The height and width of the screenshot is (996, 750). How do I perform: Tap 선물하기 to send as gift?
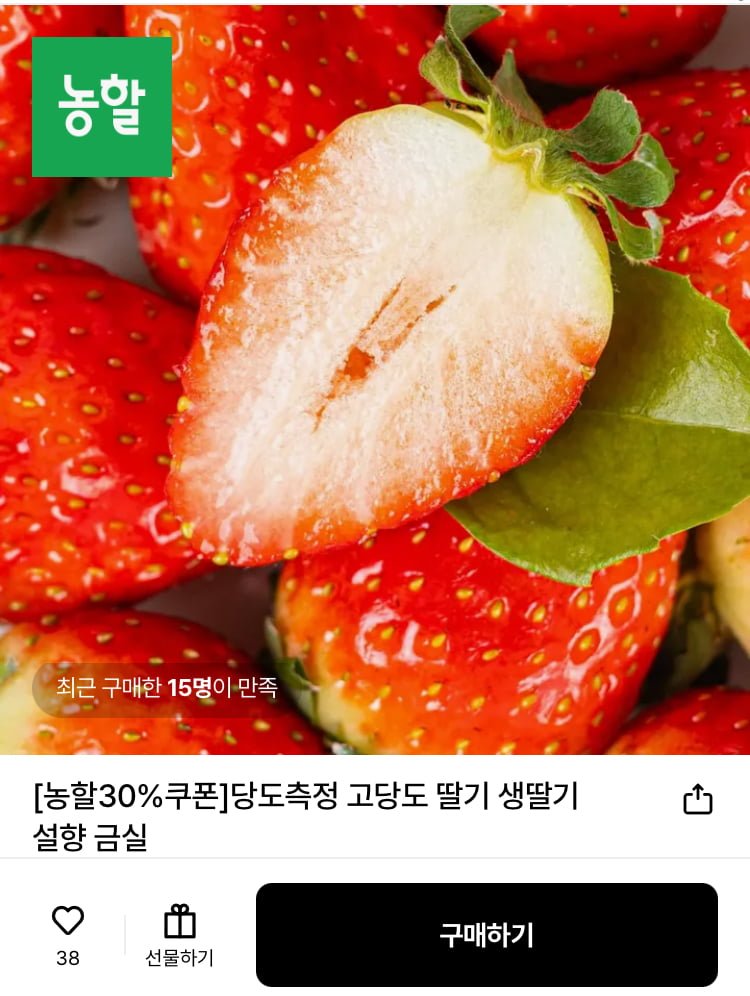coord(180,934)
